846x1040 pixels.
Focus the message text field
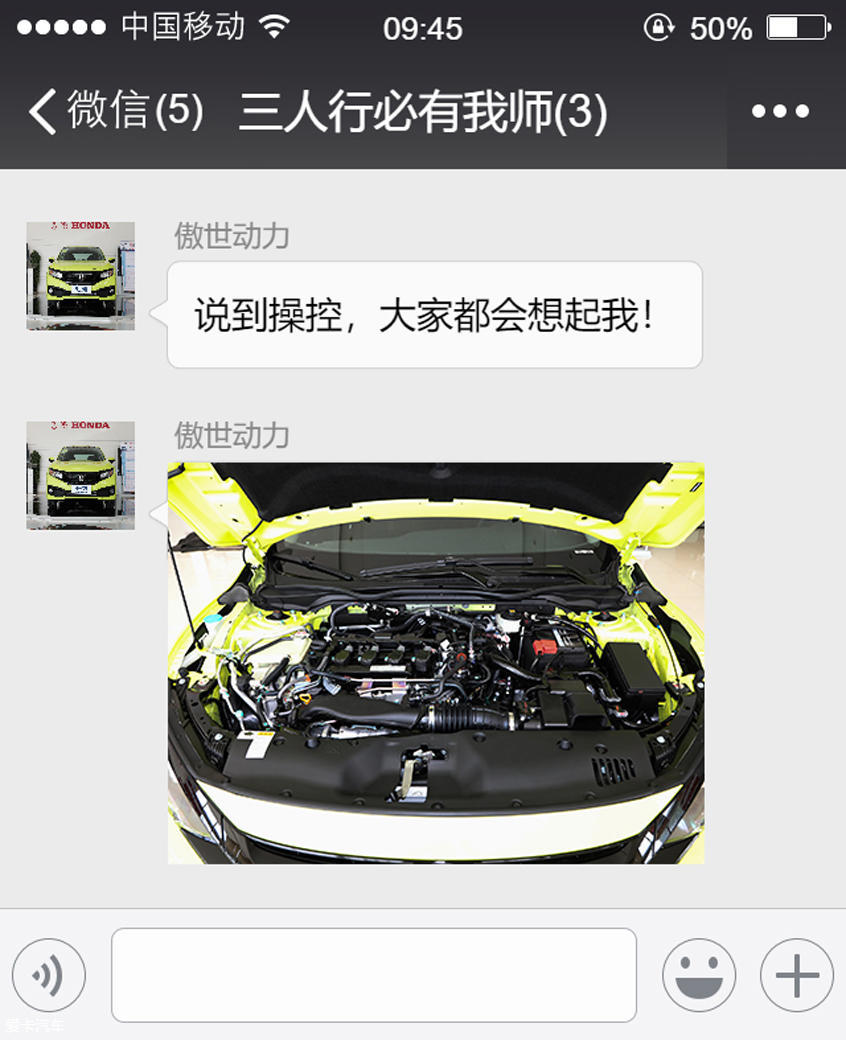pyautogui.click(x=373, y=975)
